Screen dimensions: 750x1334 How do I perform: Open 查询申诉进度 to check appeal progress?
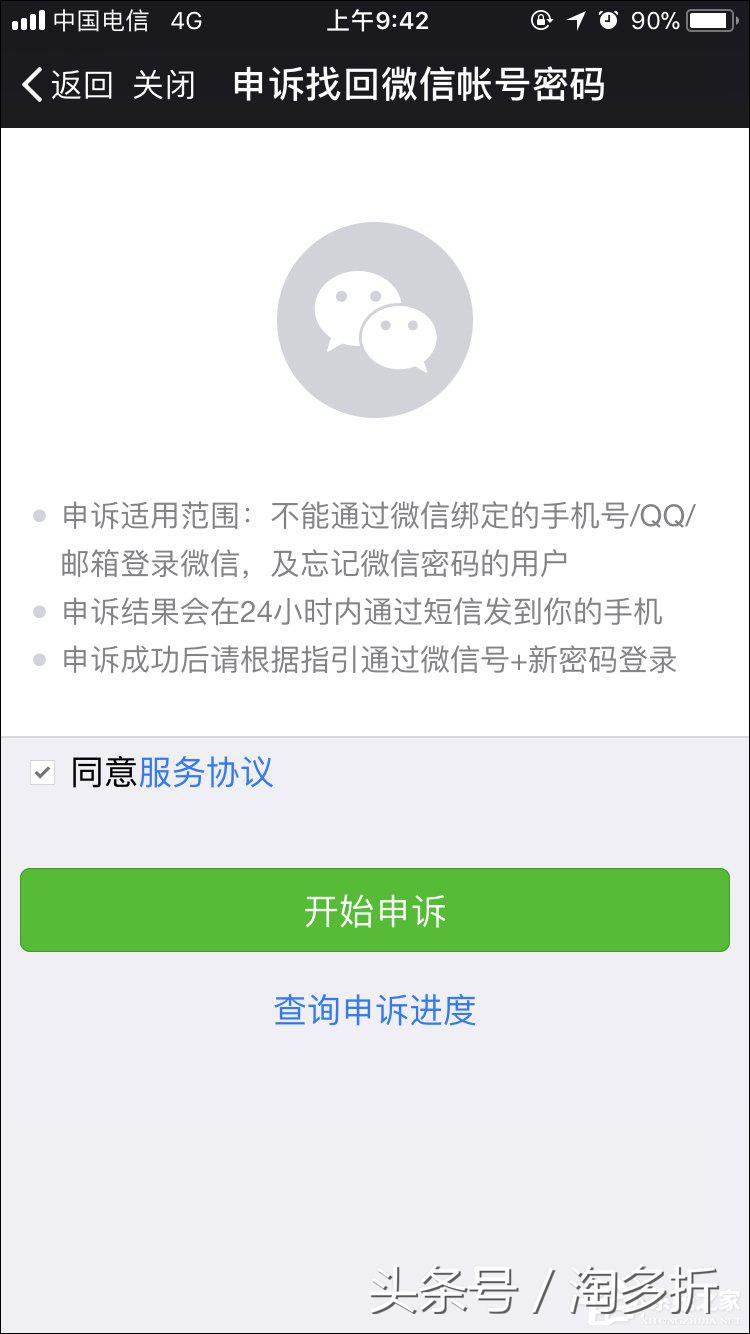(x=374, y=1011)
